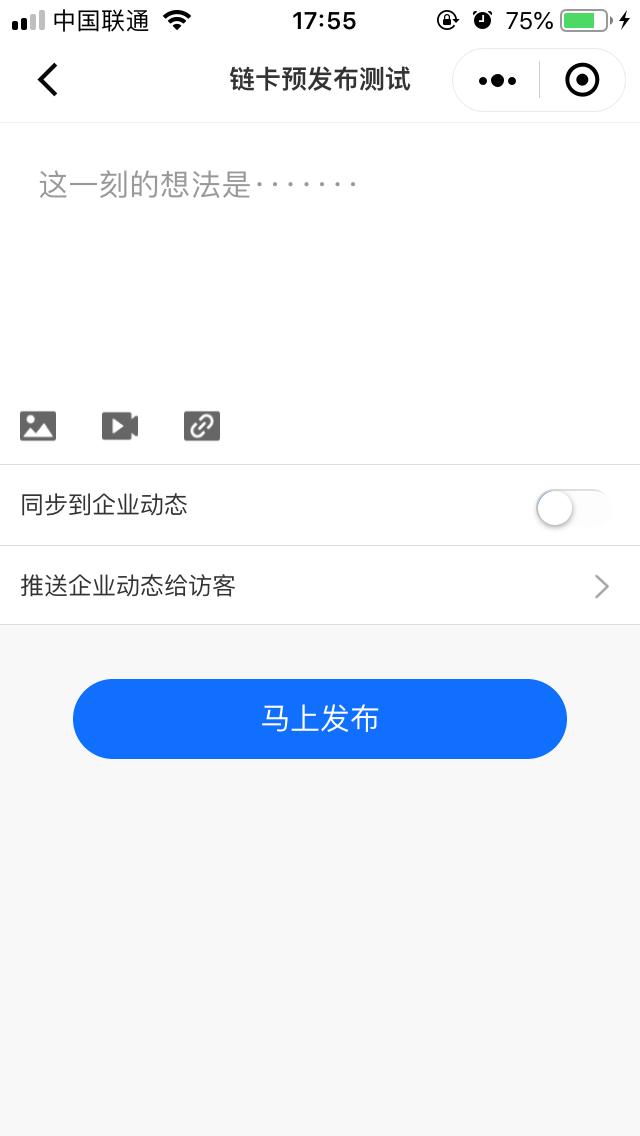
Task: Enable the 同步到企业动态 switch
Action: tap(572, 507)
